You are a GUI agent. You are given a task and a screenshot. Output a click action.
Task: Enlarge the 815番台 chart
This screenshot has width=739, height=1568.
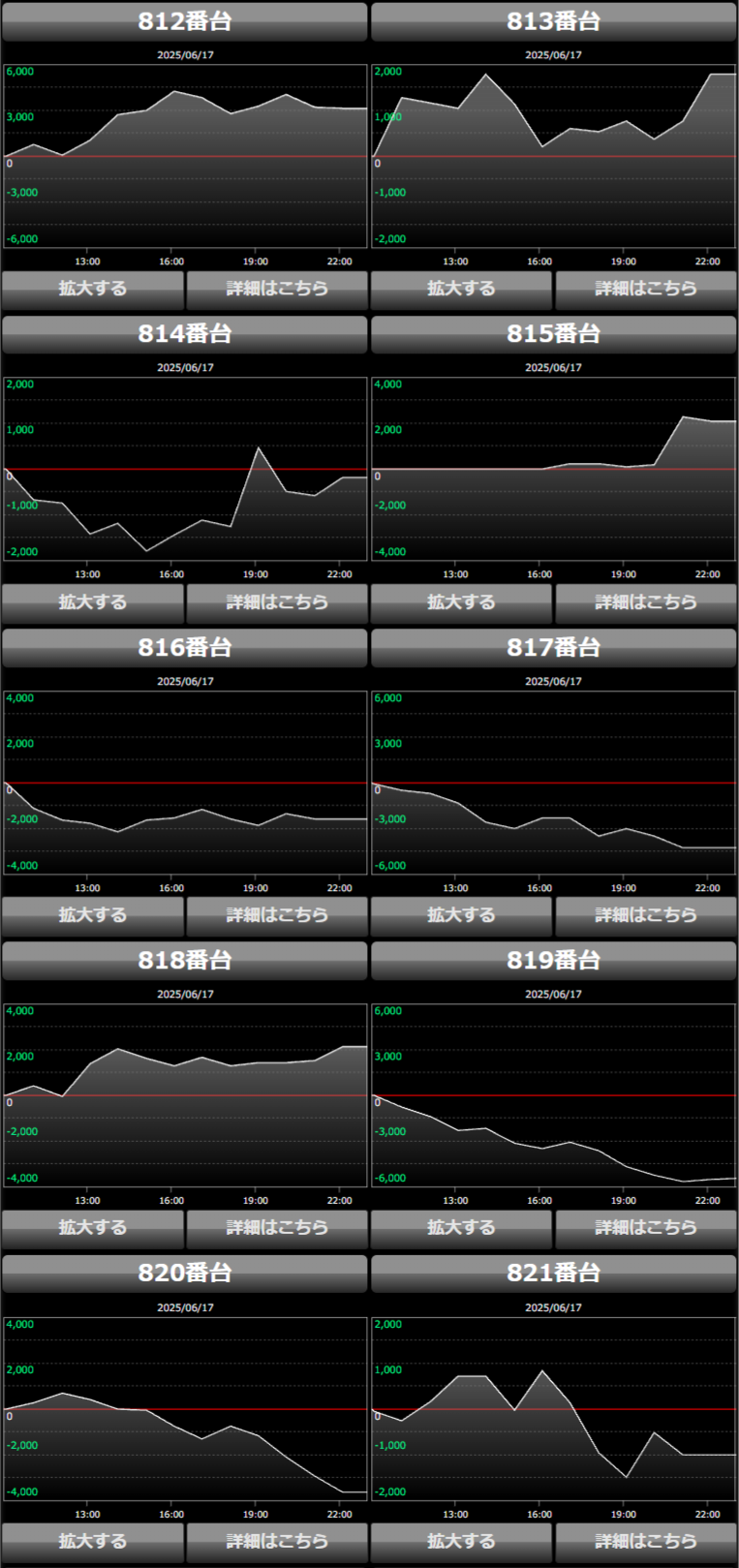pos(461,601)
